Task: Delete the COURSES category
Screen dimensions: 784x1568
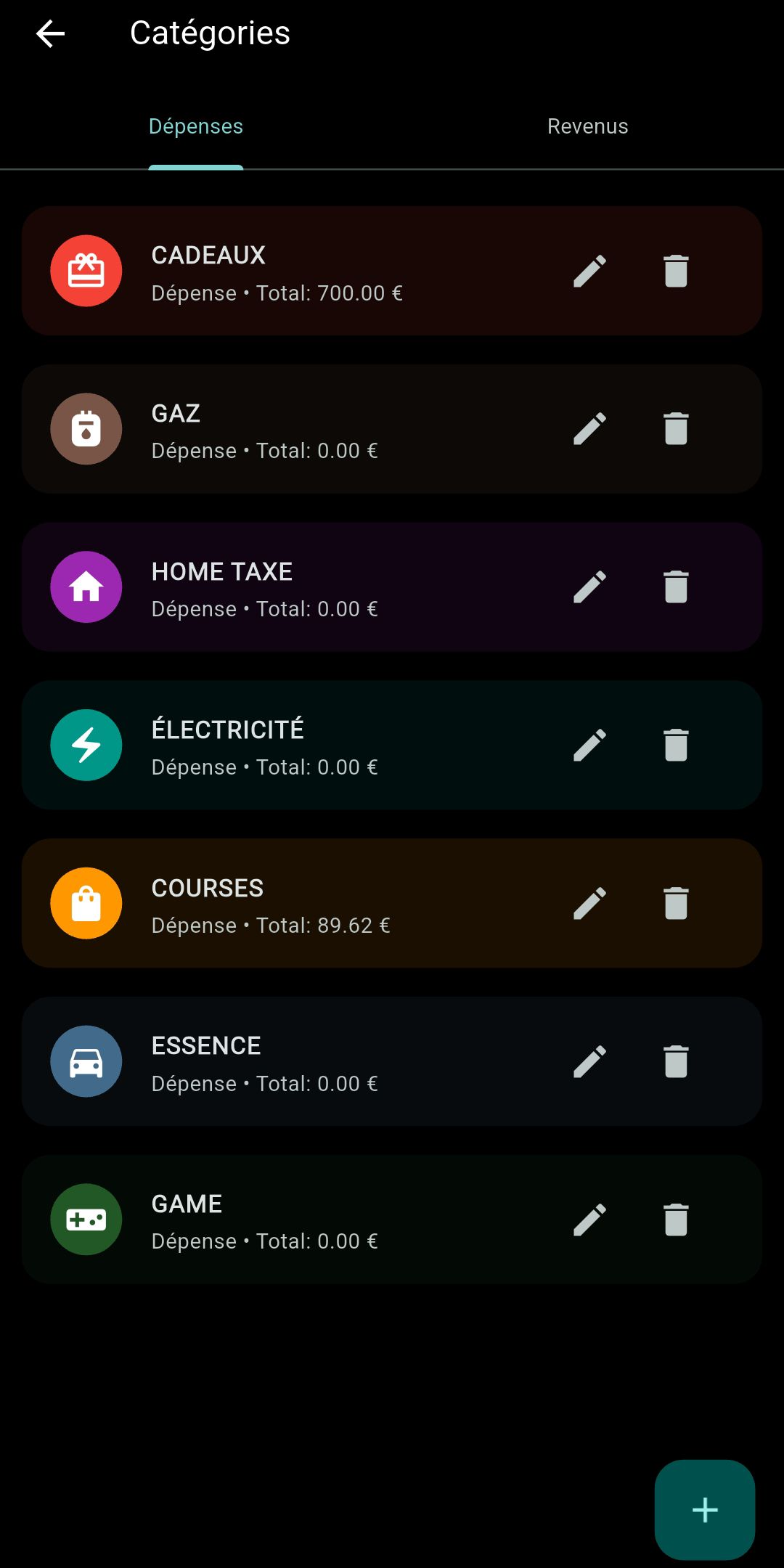Action: (x=676, y=903)
